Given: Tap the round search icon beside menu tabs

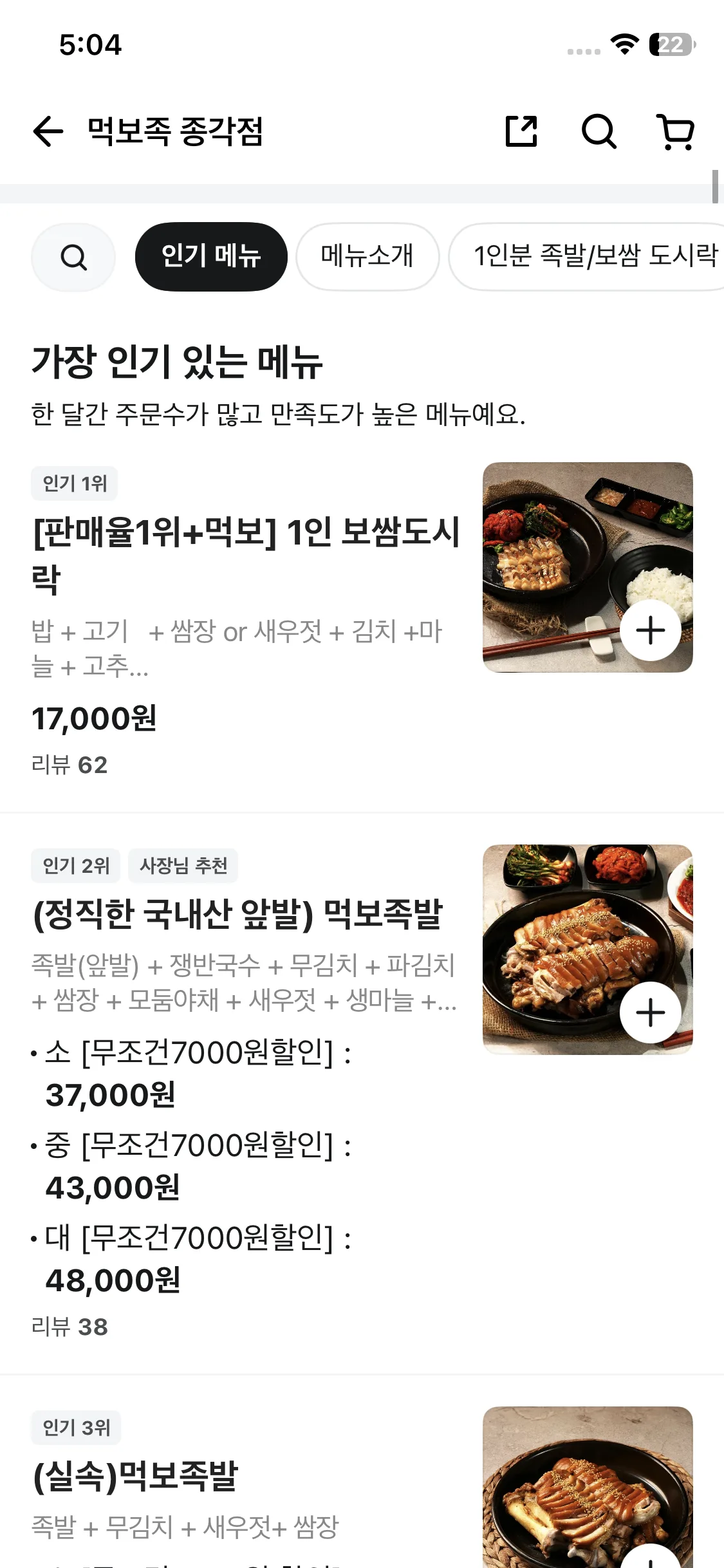Looking at the screenshot, I should pos(73,257).
